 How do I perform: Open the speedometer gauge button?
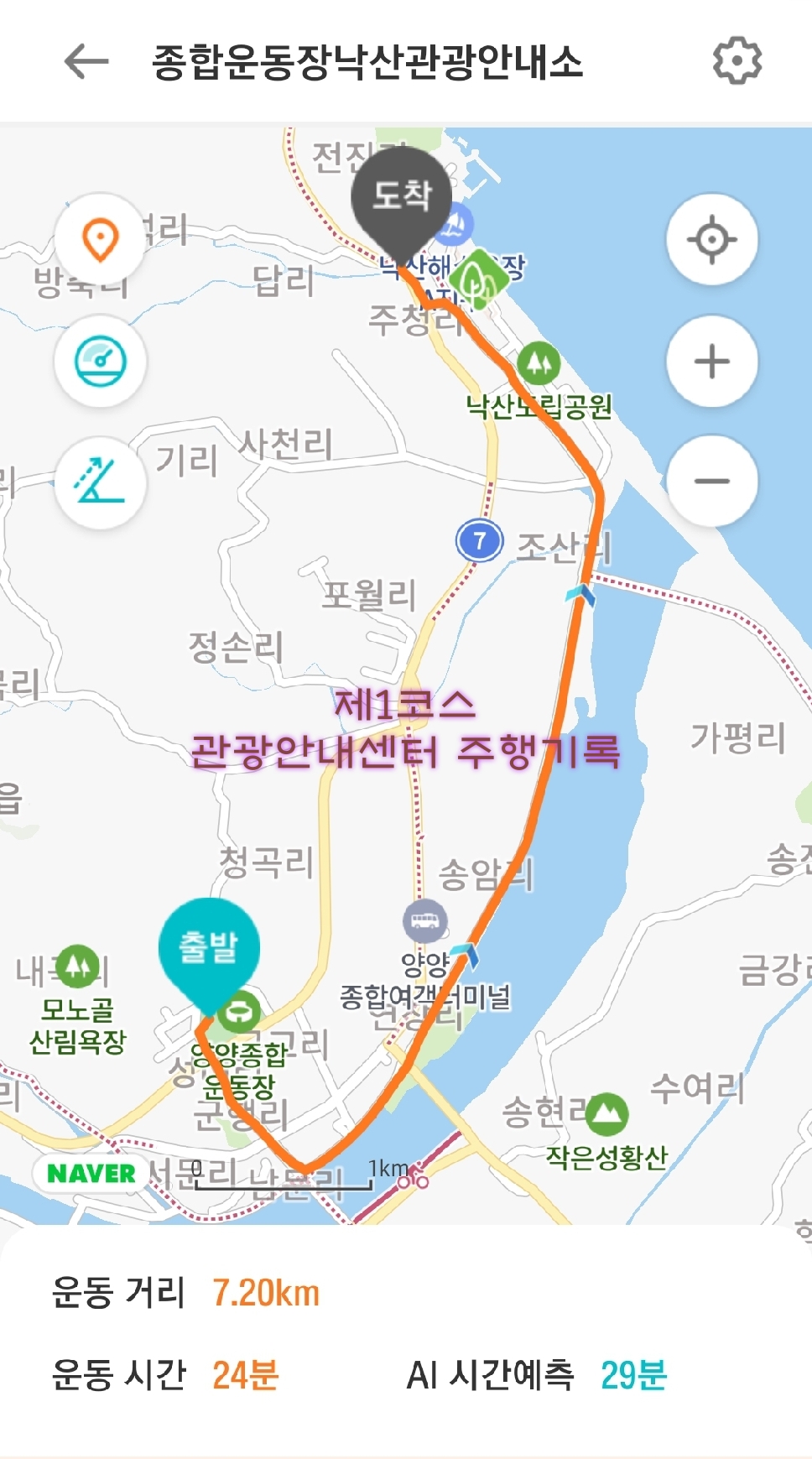point(101,362)
